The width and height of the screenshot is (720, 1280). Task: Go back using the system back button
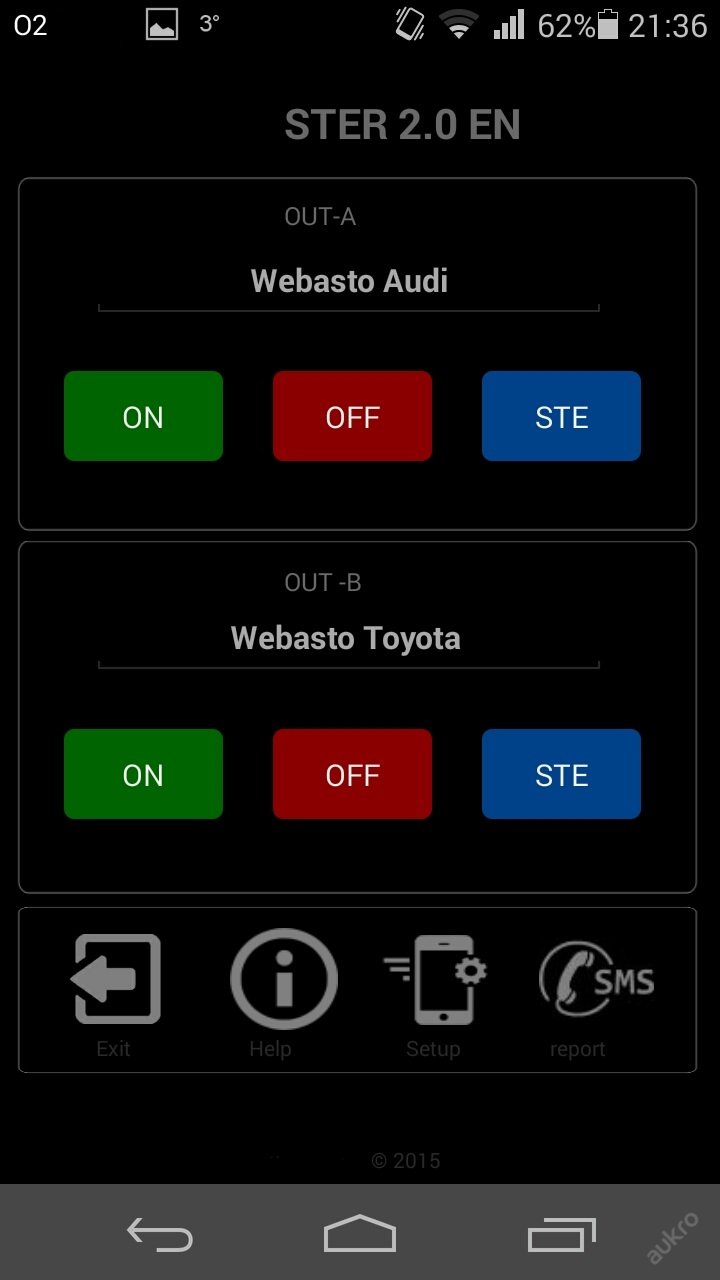click(160, 1235)
